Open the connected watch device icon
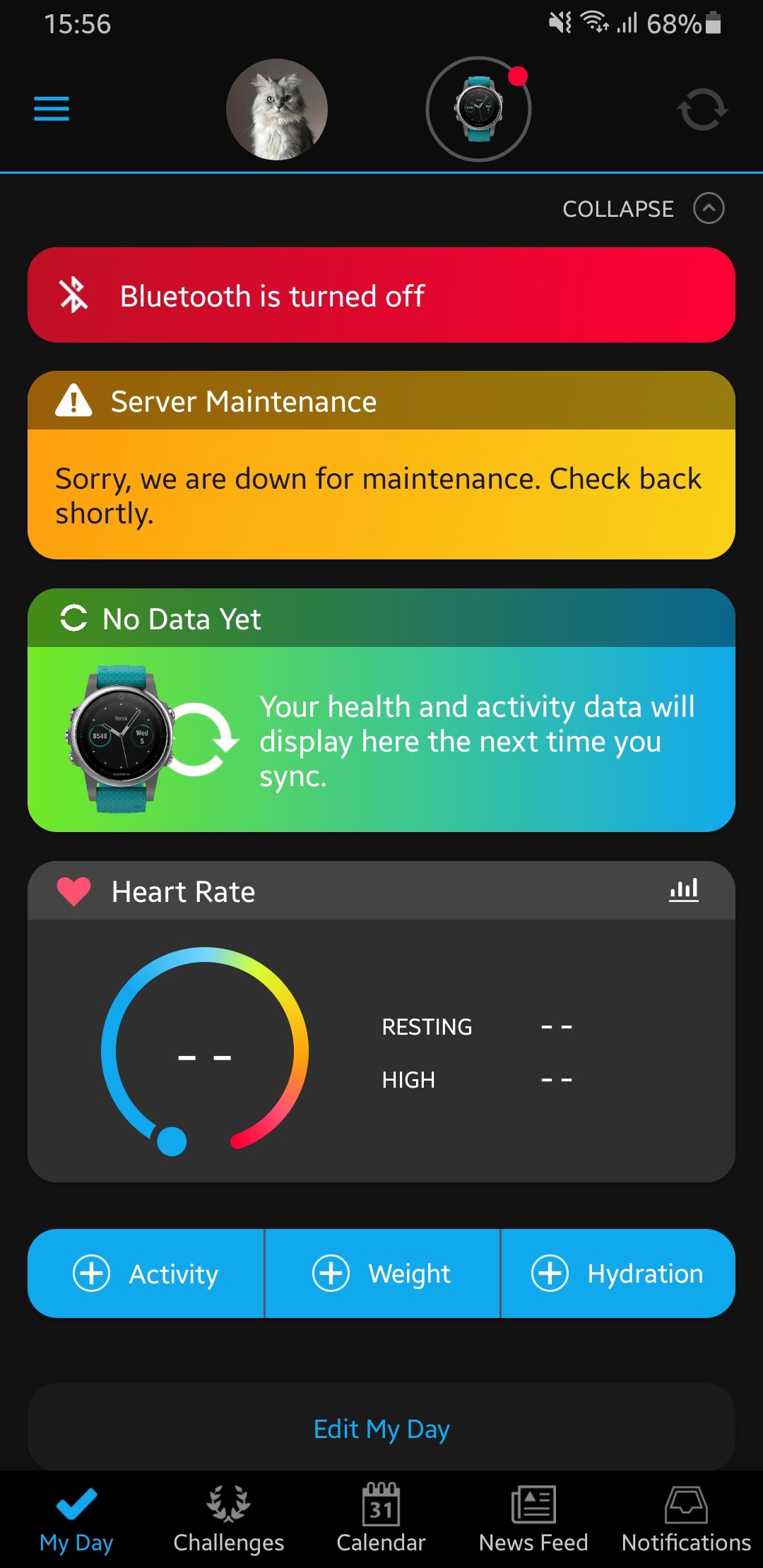The height and width of the screenshot is (1568, 763). tap(478, 109)
